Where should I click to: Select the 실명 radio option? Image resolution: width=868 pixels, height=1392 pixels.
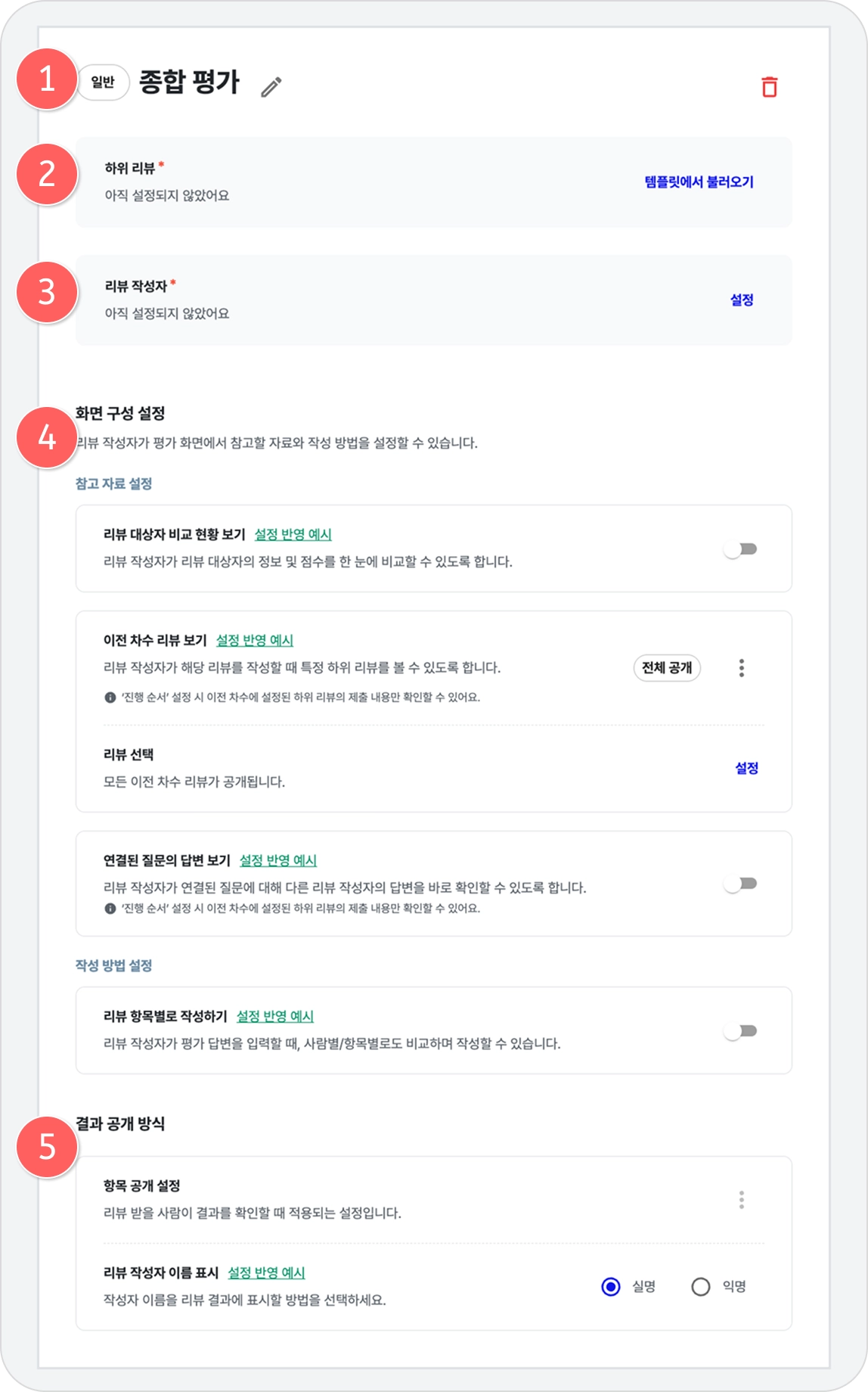pos(611,1287)
